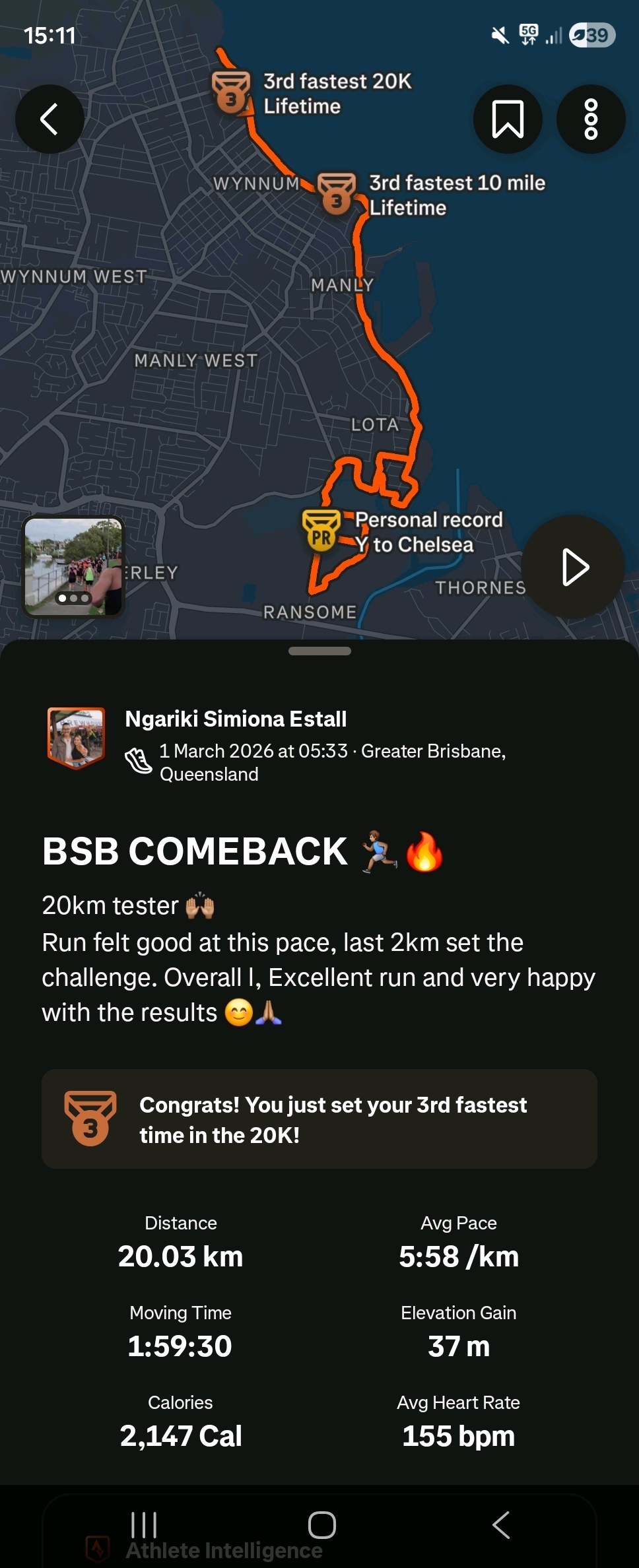Open the activity photo thumbnail
639x1568 pixels.
[73, 566]
